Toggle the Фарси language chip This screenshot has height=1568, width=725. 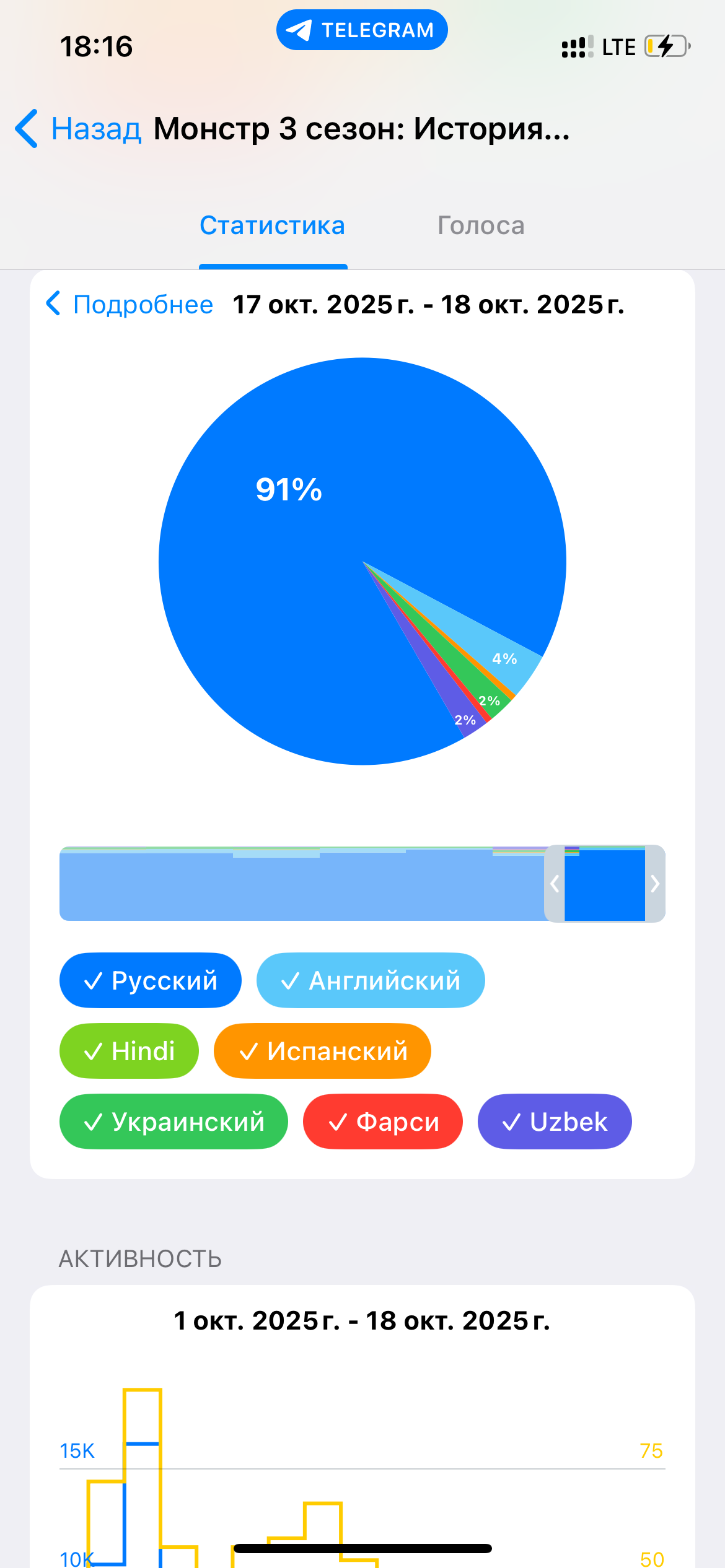click(x=382, y=1122)
